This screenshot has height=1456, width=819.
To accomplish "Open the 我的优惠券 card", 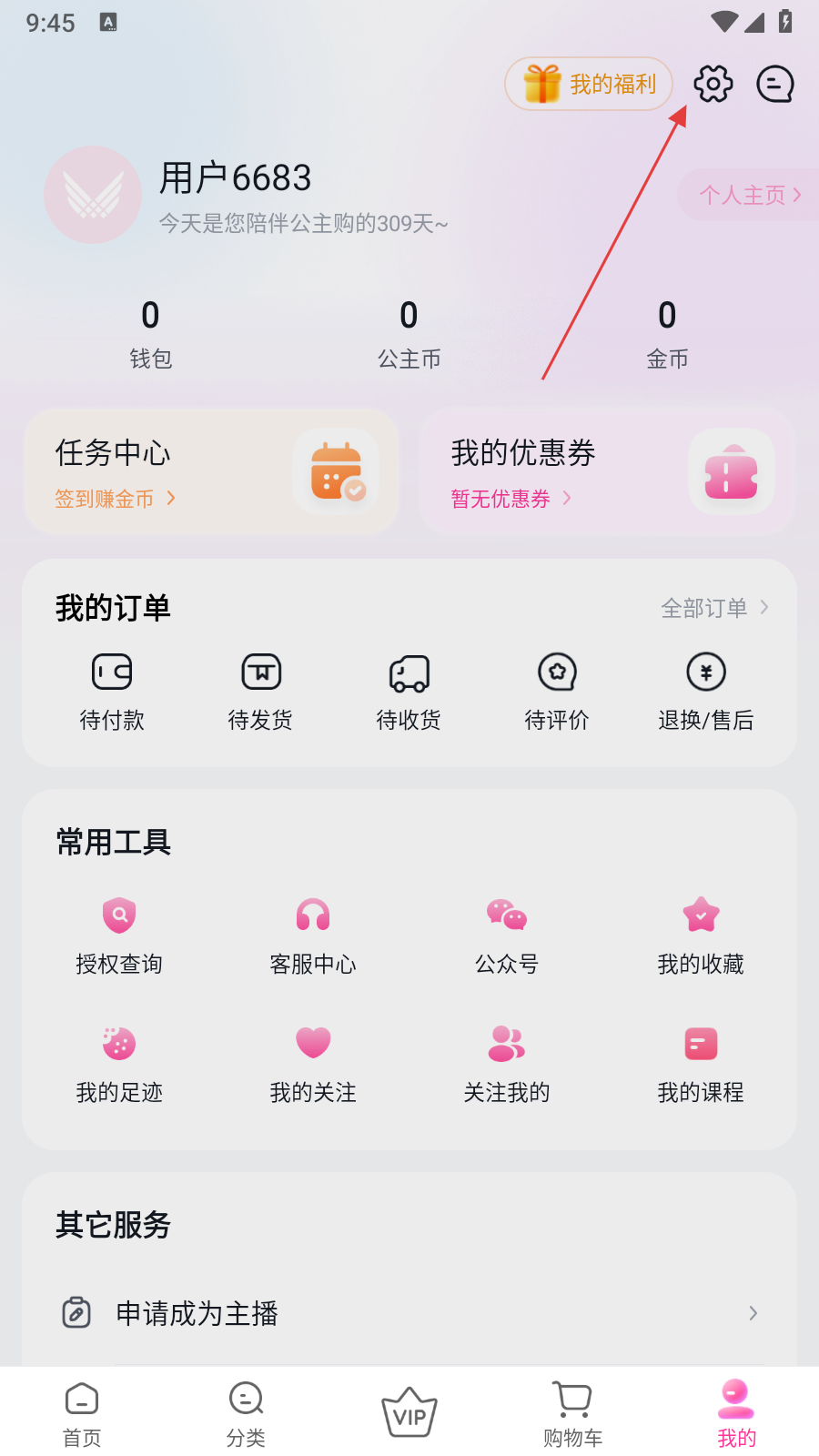I will [607, 471].
